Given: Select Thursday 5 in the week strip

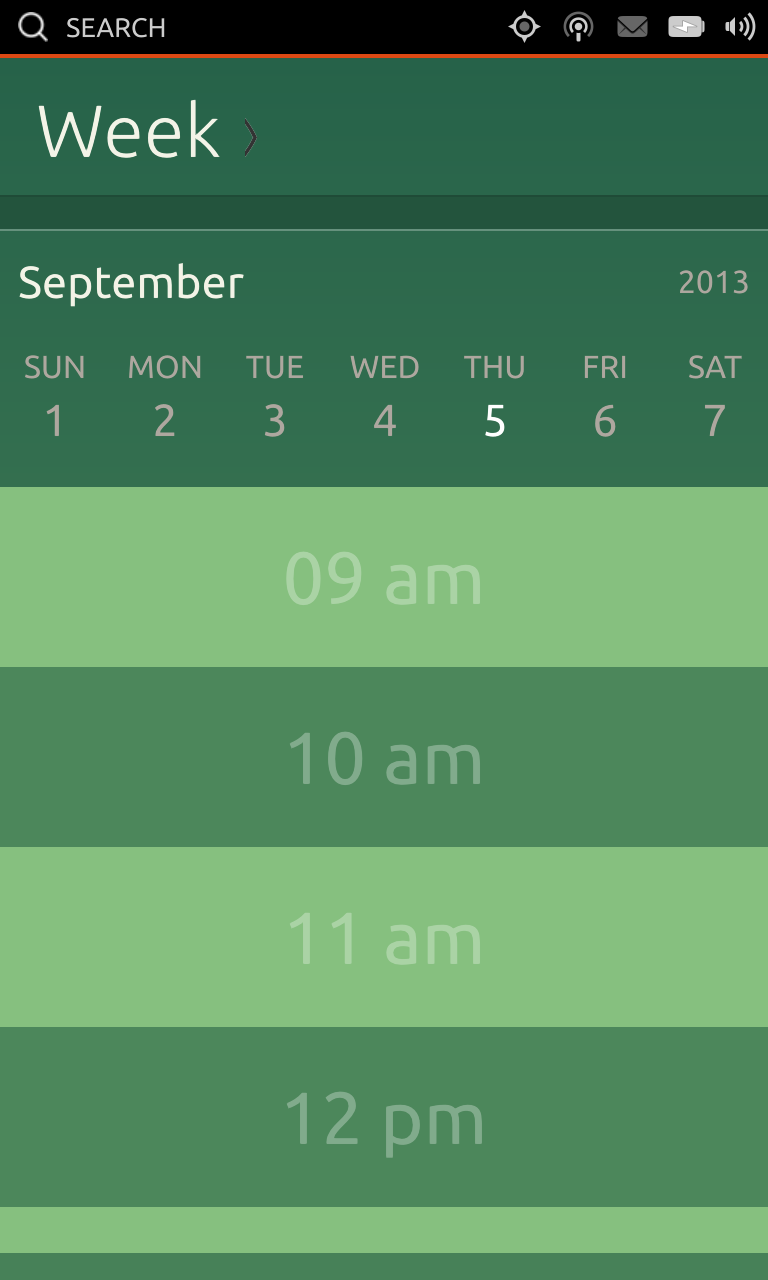Looking at the screenshot, I should click(x=495, y=396).
